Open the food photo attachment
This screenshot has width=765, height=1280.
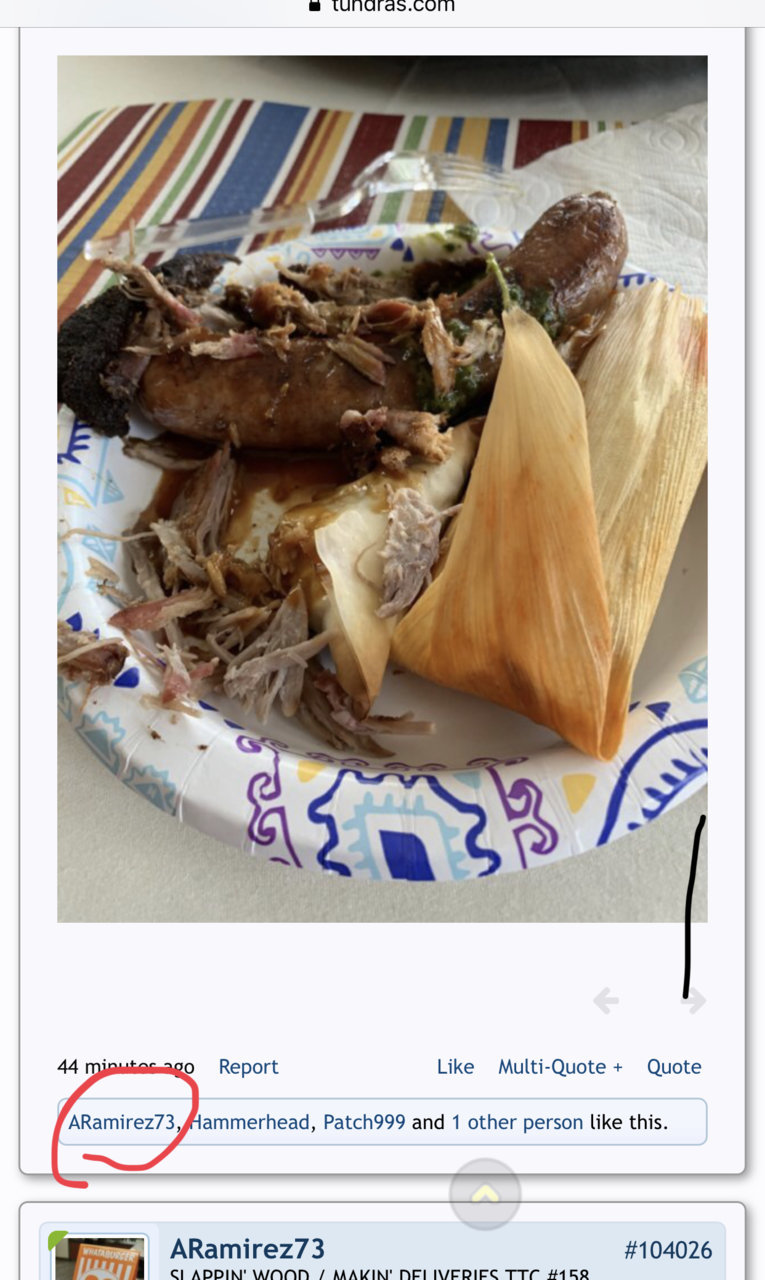[x=382, y=488]
